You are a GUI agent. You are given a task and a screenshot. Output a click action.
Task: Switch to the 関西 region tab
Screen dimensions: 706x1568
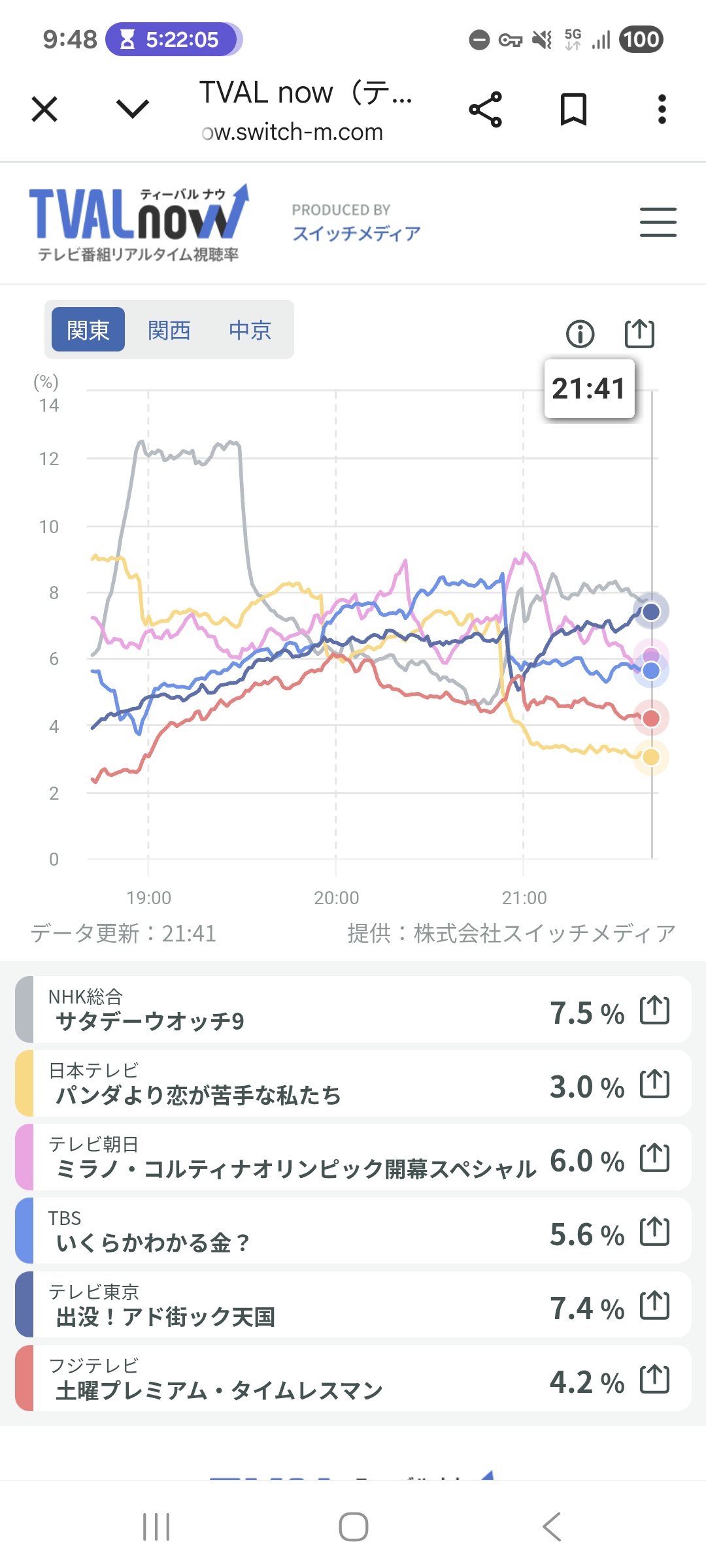pyautogui.click(x=169, y=330)
